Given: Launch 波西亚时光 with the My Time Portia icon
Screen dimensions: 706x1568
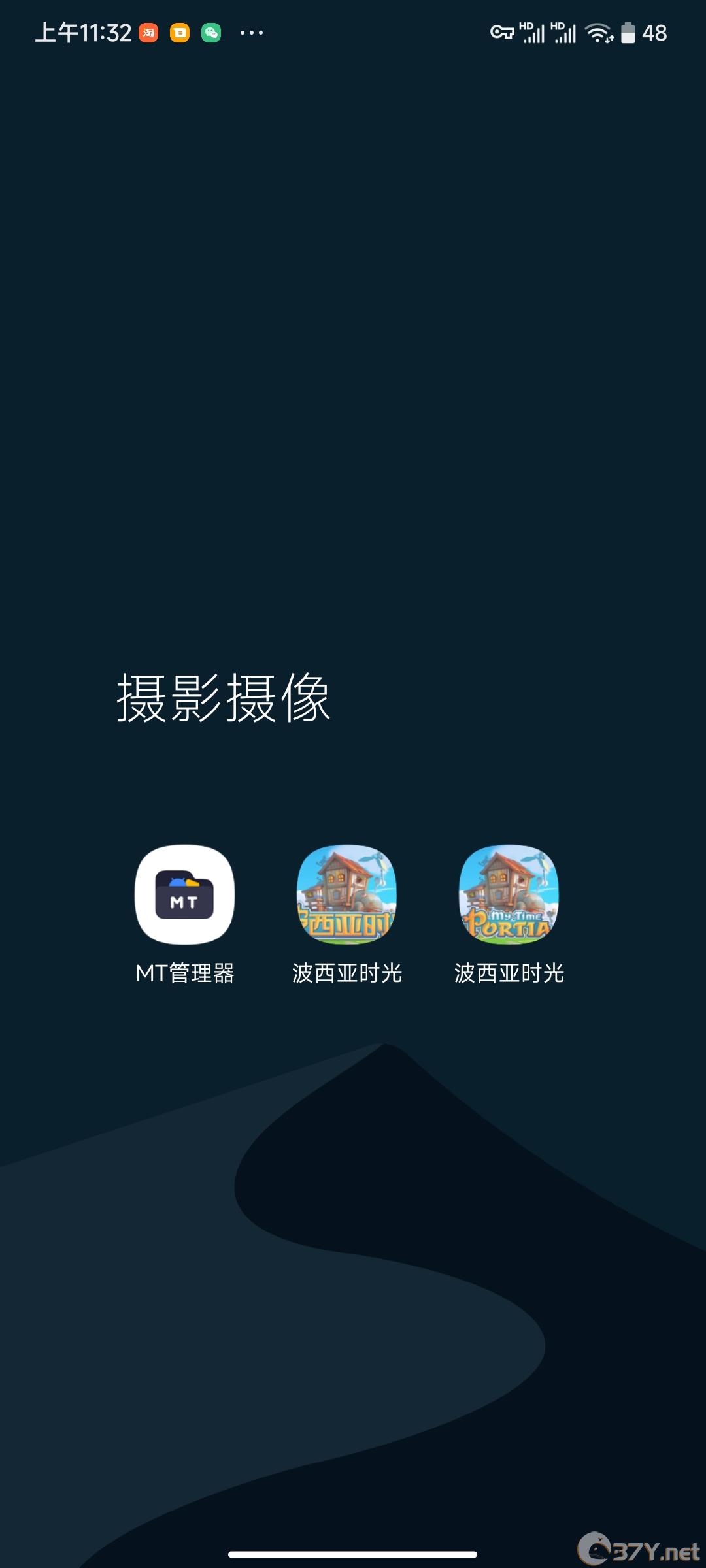Looking at the screenshot, I should coord(509,895).
